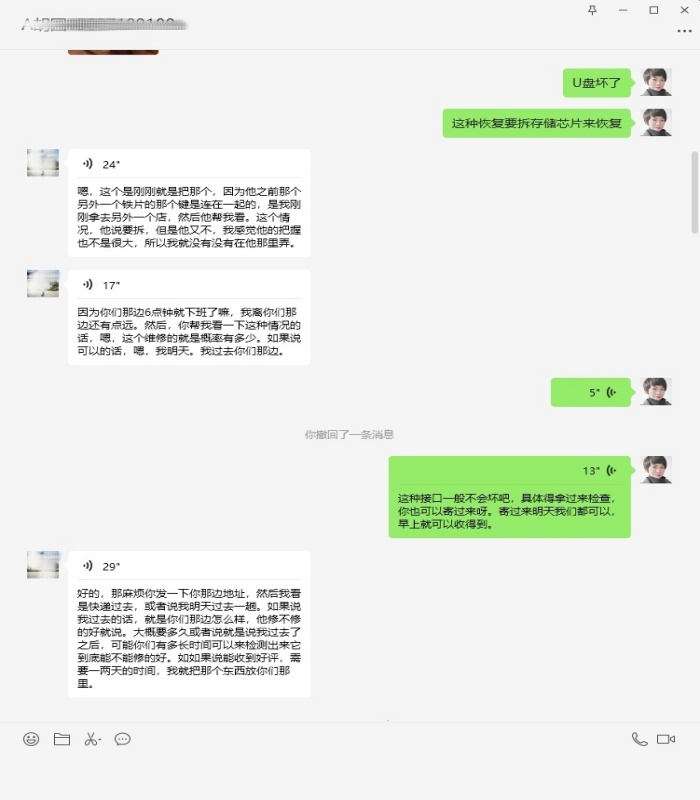Start a video call
This screenshot has height=800, width=700.
(666, 739)
